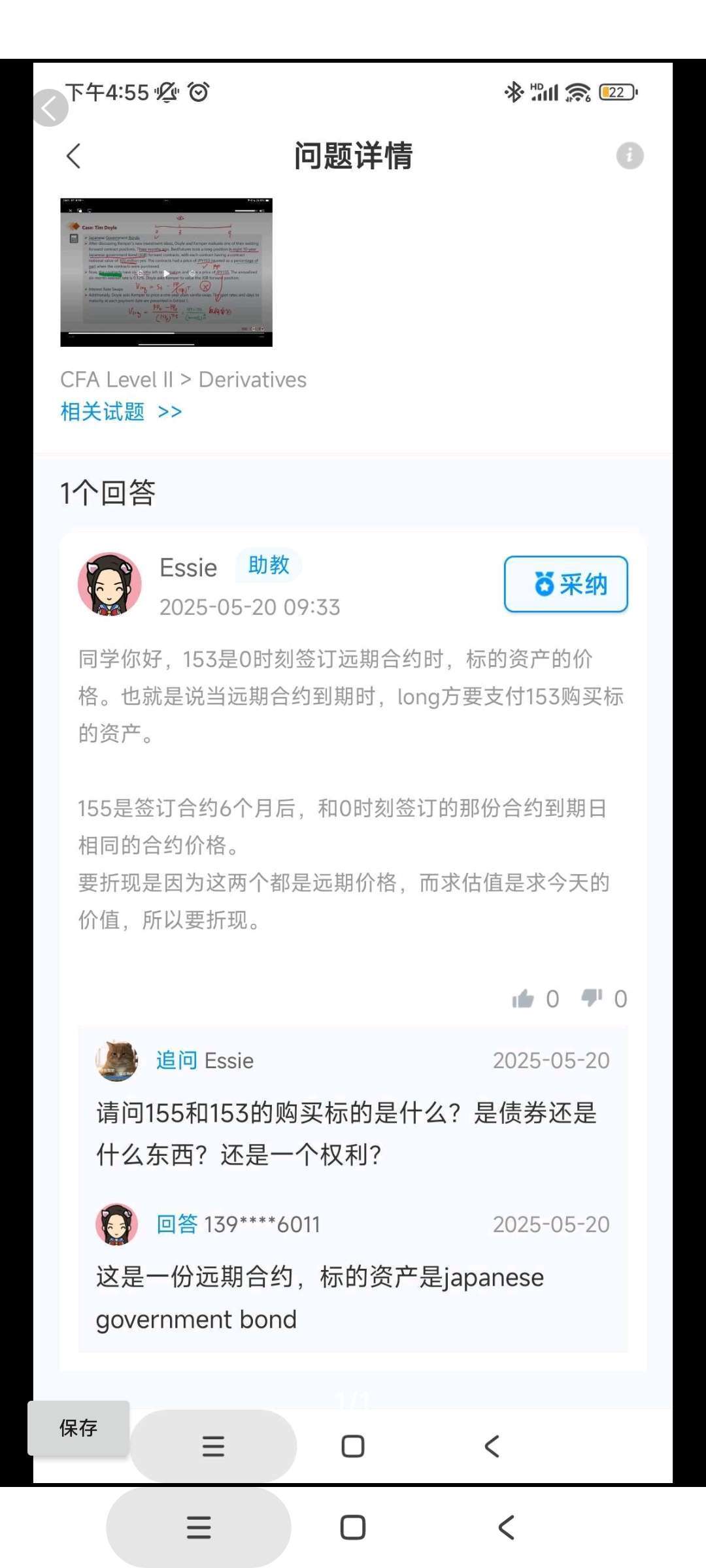Go back using the header arrow
Image resolution: width=706 pixels, height=1568 pixels.
click(74, 156)
